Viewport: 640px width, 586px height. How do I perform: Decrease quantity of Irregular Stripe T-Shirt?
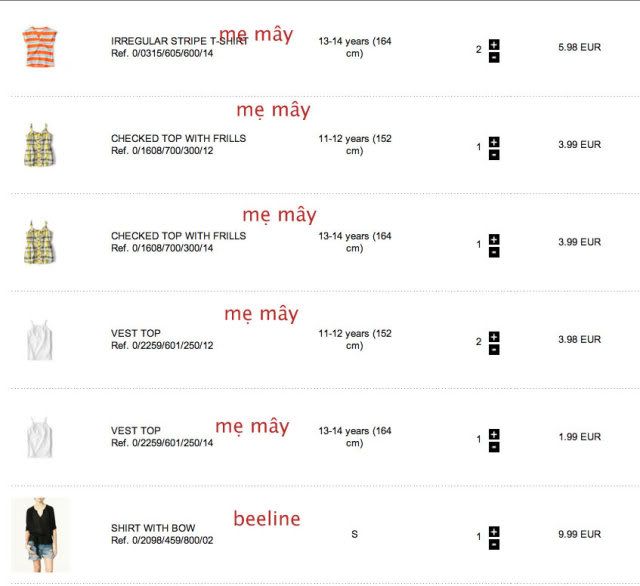494,58
